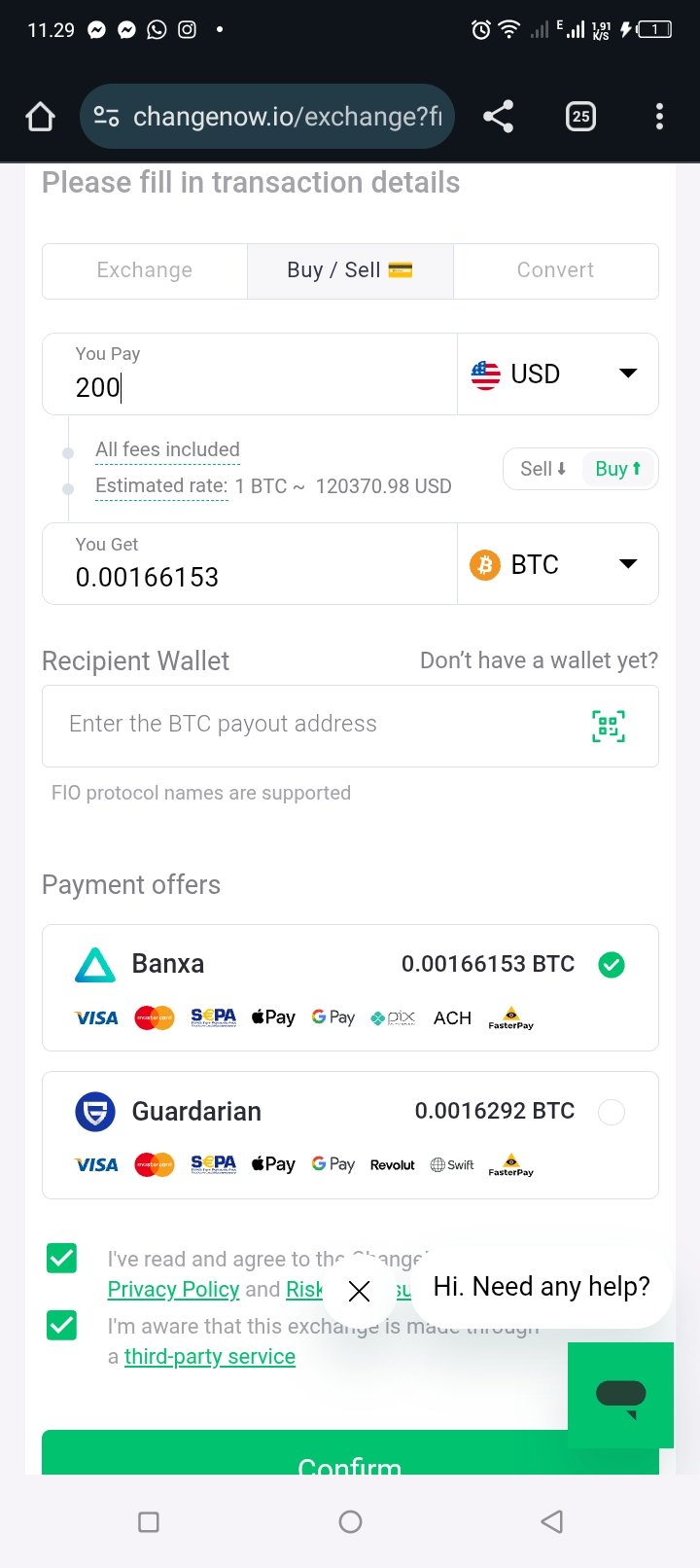This screenshot has height=1568, width=700.
Task: Focus the BTC payout address field
Action: click(311, 725)
